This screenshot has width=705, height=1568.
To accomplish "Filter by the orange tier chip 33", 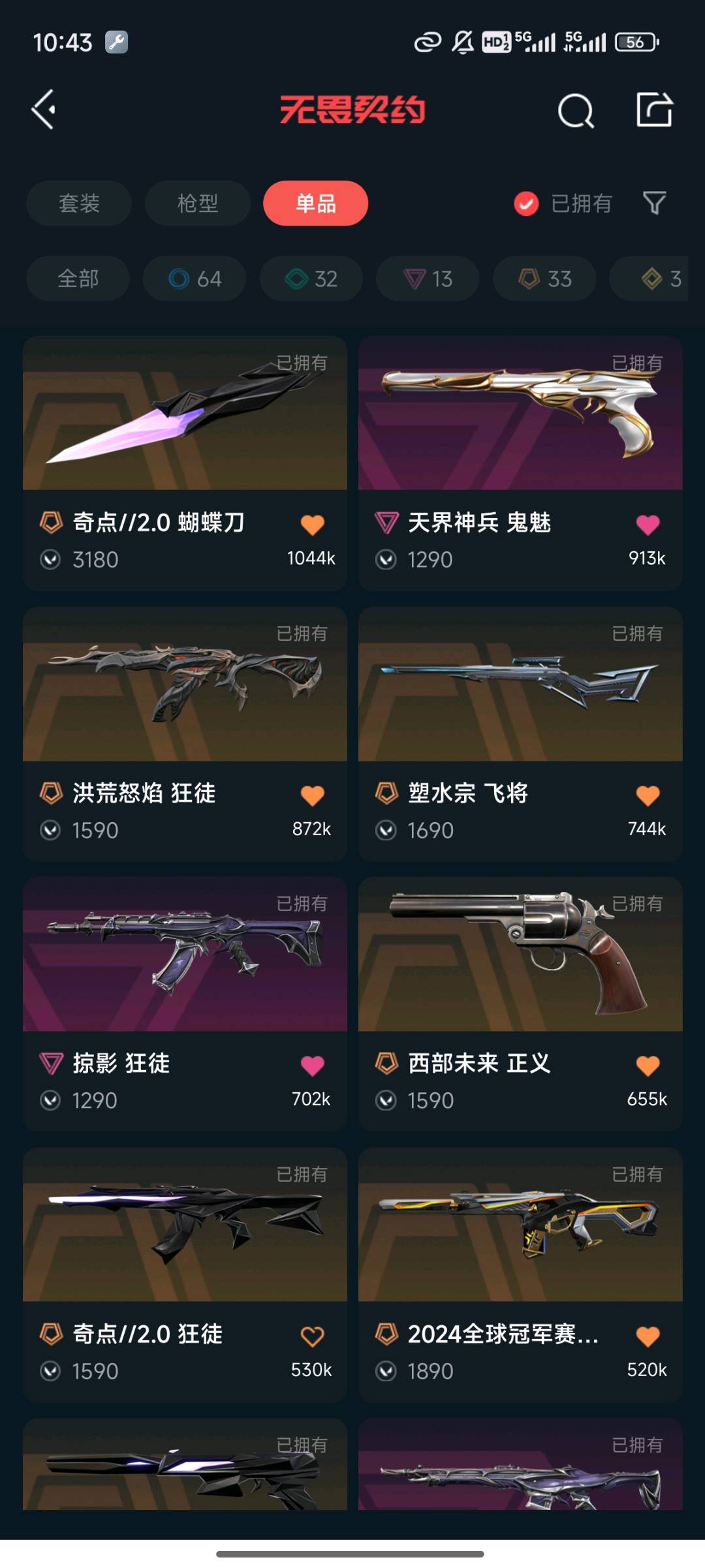I will tap(544, 279).
